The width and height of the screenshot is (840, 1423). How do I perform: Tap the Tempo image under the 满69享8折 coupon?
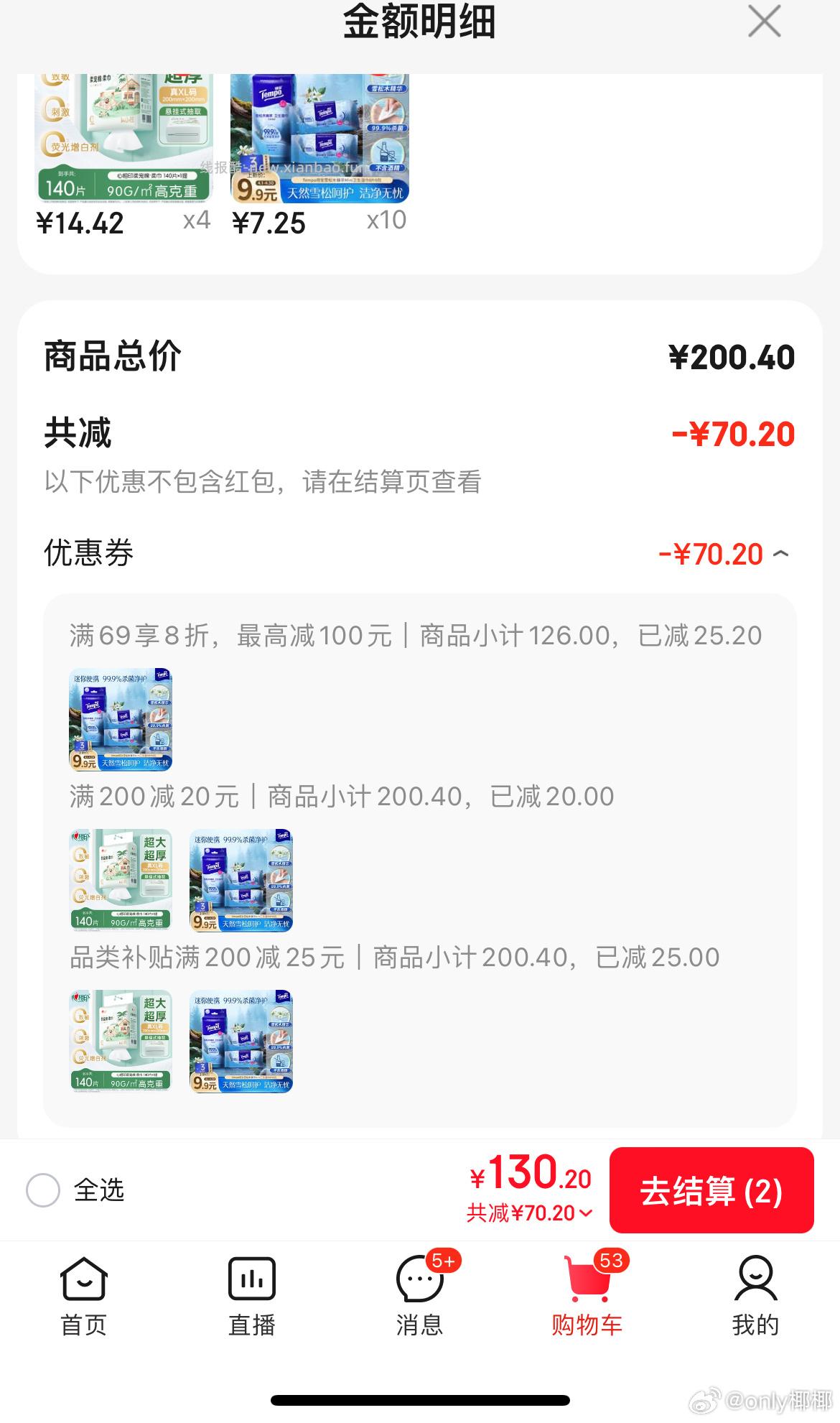121,718
